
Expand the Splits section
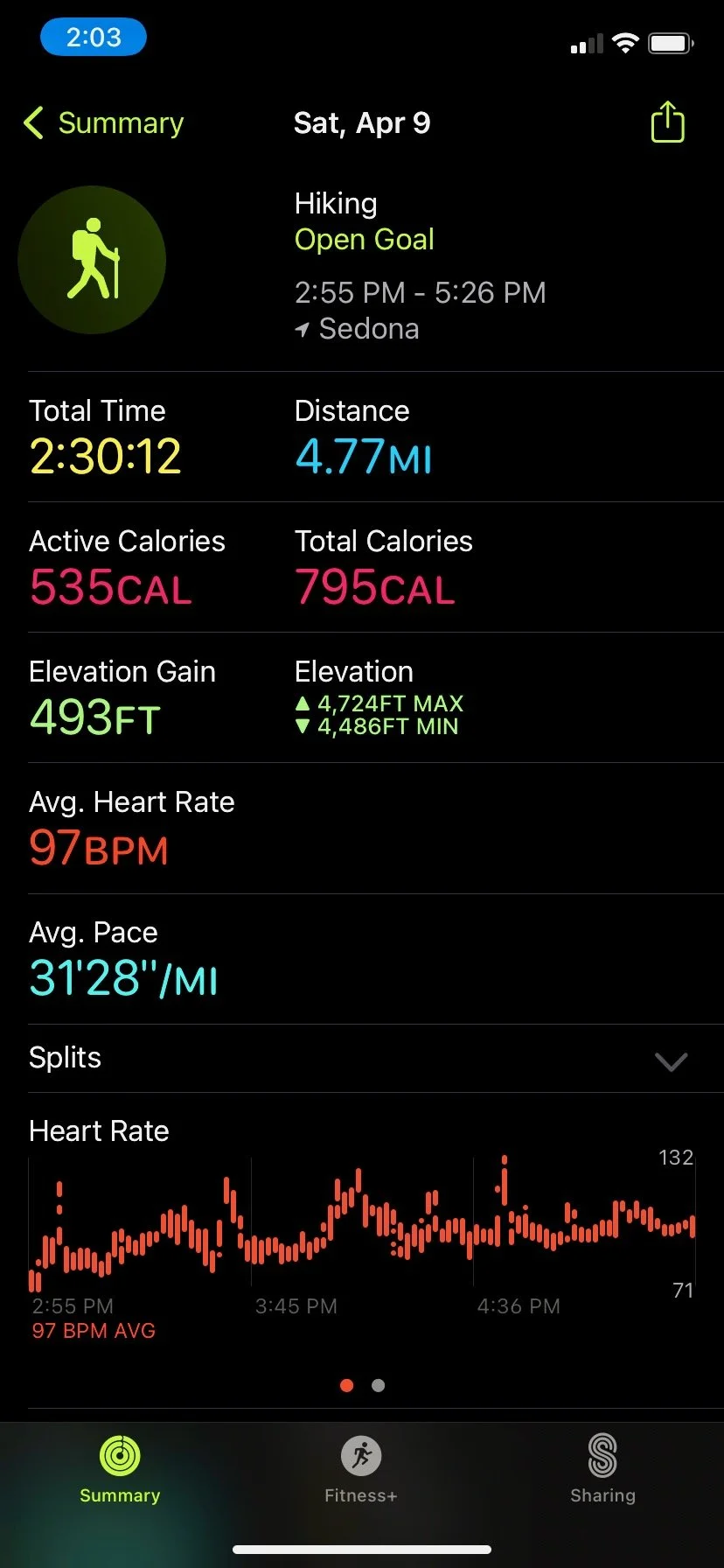[x=671, y=1060]
